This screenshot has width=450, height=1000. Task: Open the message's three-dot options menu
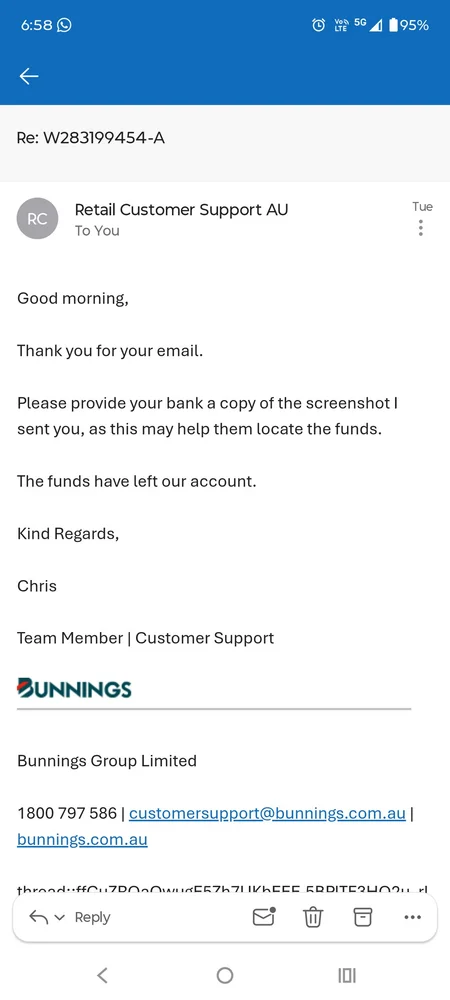pos(421,228)
